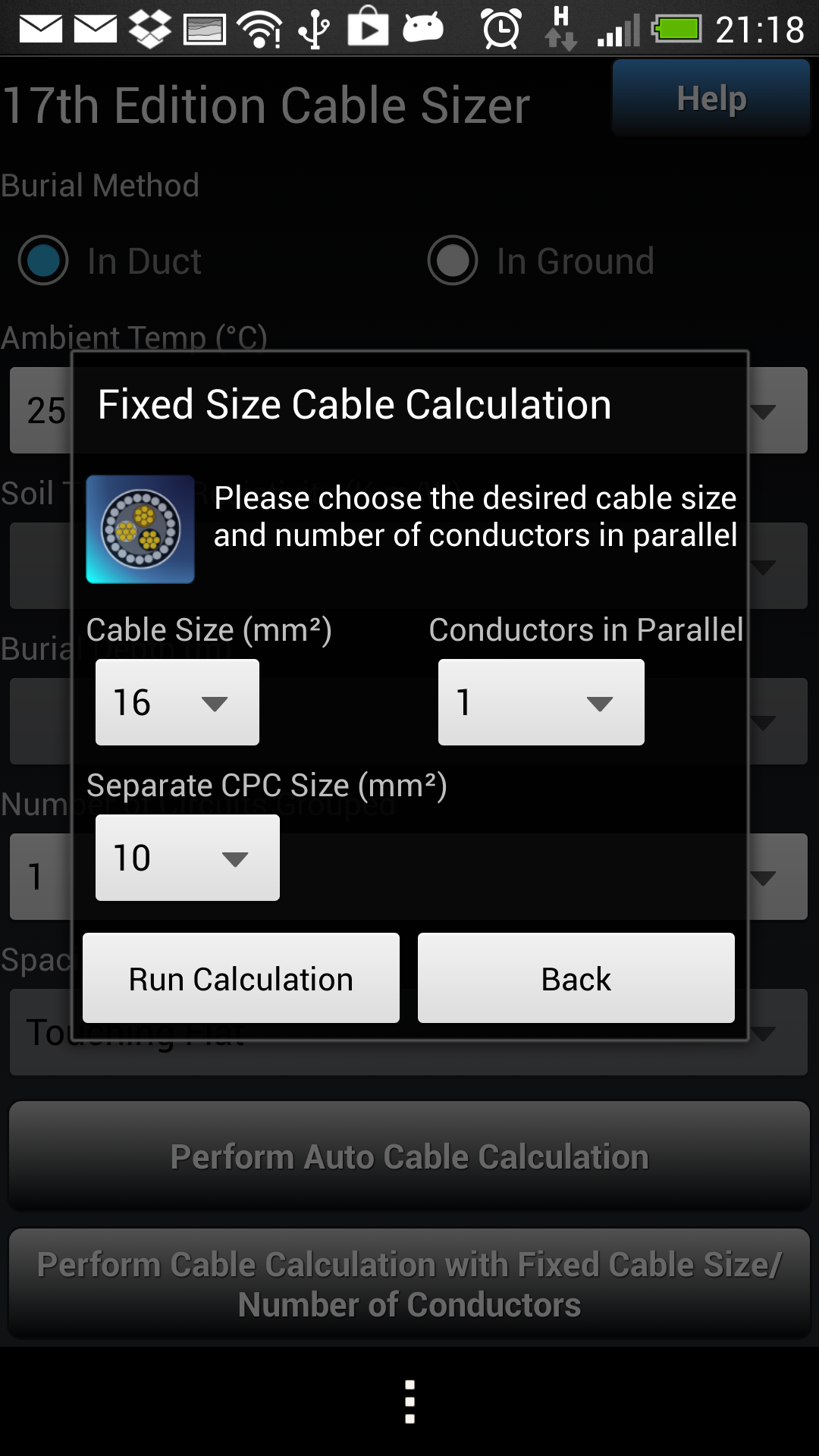Select the In Duct burial method
The width and height of the screenshot is (819, 1456).
click(x=43, y=260)
